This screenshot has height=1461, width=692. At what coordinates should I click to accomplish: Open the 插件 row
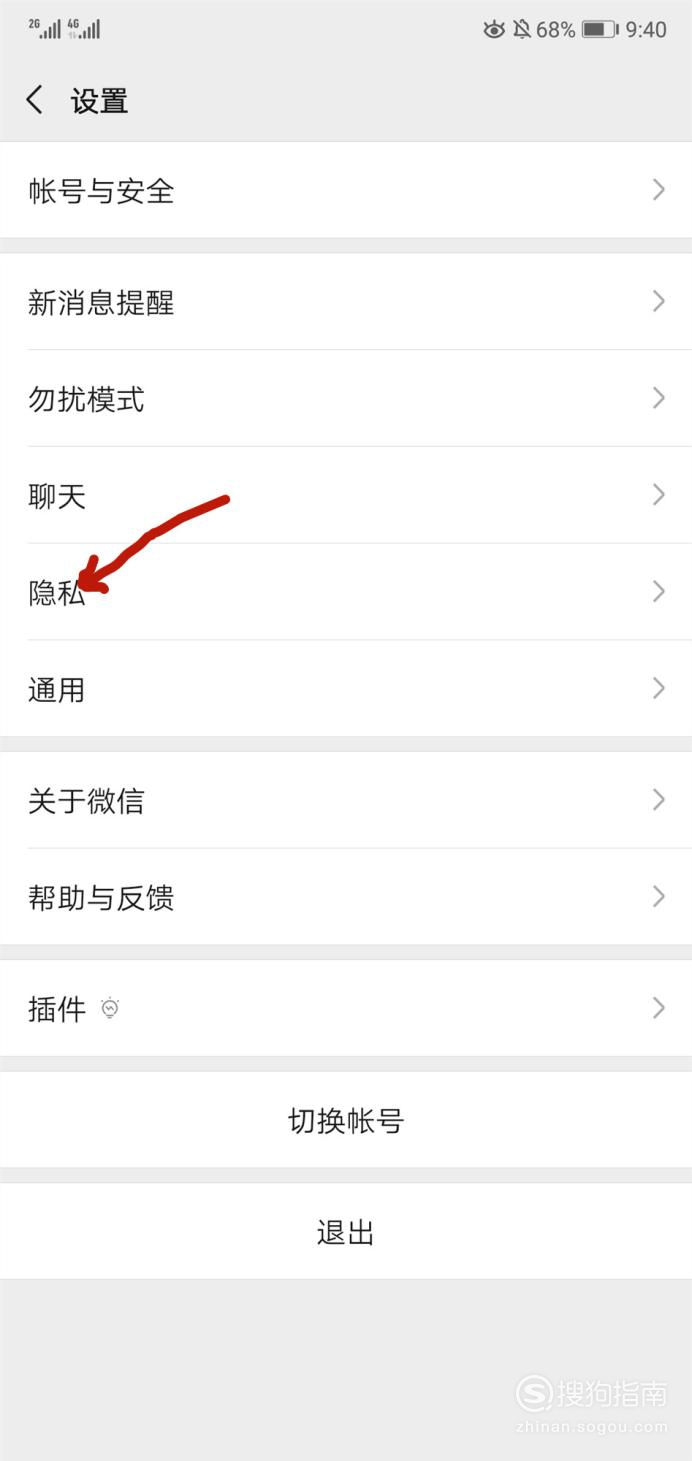coord(346,1008)
